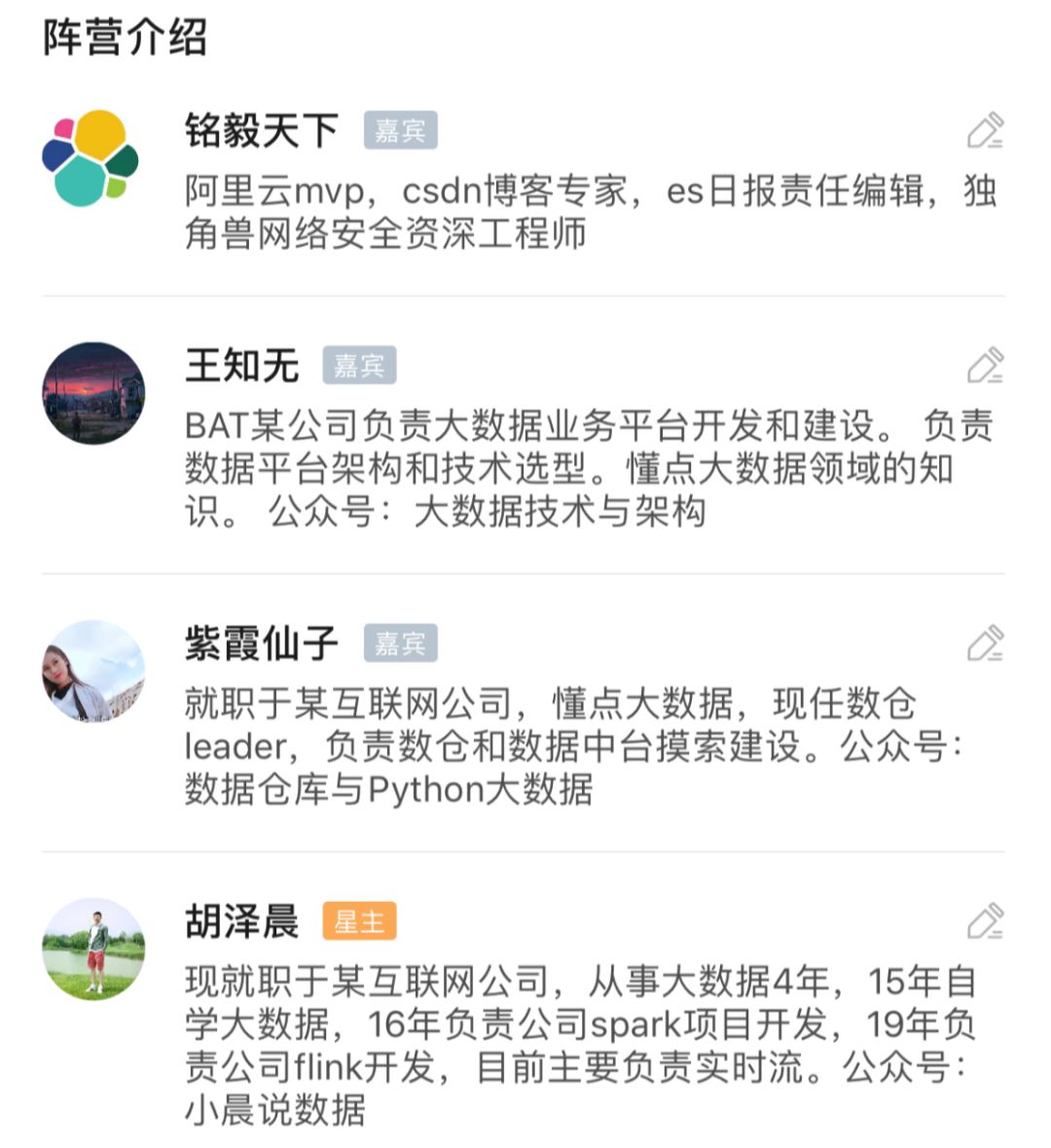
Task: Open 紫霞仙子's profile avatar
Action: (x=93, y=671)
